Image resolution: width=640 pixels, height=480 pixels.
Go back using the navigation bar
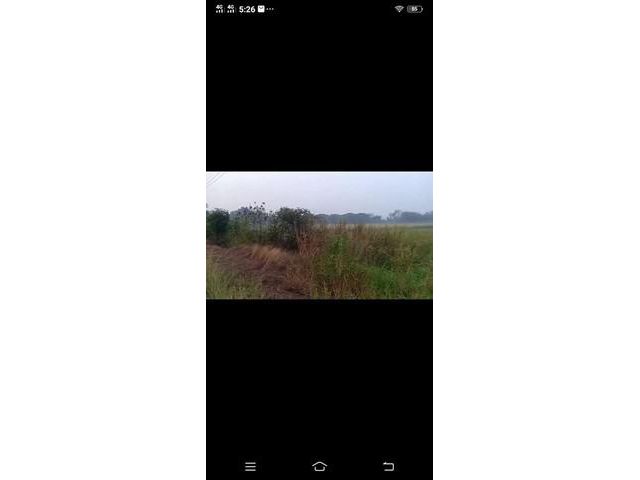(388, 466)
